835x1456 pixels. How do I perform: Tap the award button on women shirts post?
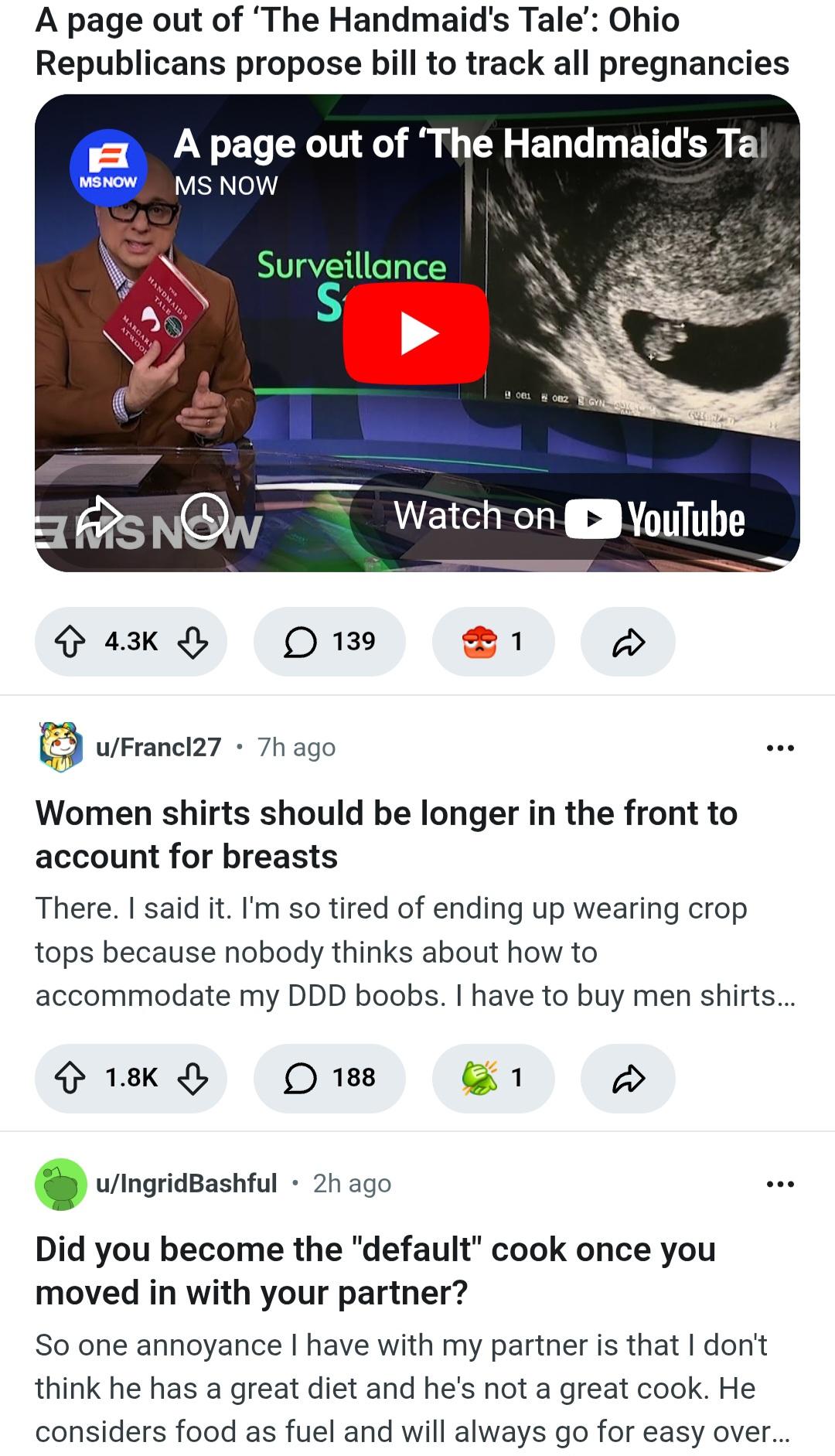pyautogui.click(x=492, y=1078)
